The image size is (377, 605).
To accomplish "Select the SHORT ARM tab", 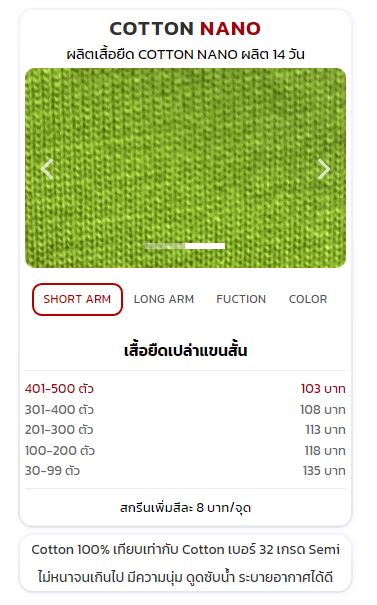I will (x=77, y=299).
